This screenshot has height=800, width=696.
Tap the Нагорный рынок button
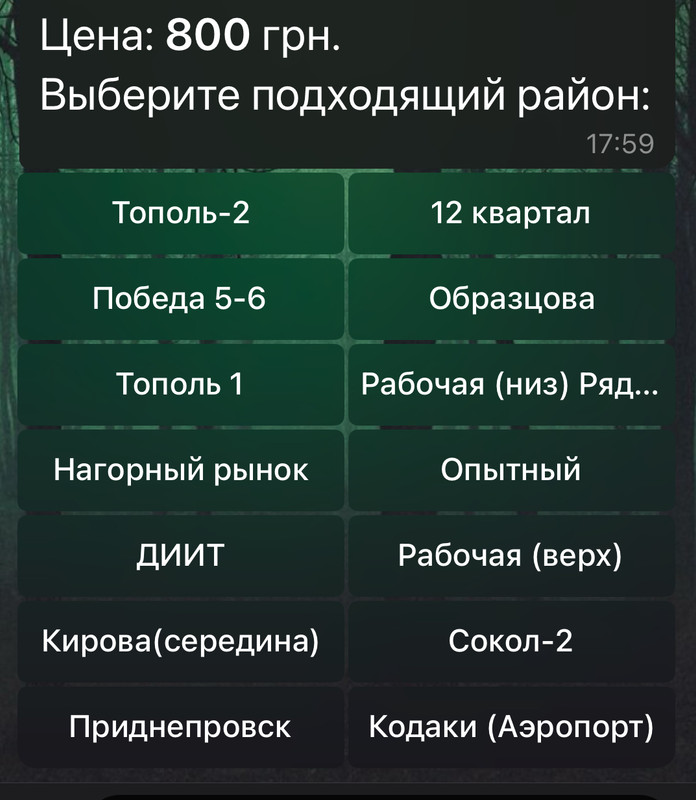[x=181, y=470]
